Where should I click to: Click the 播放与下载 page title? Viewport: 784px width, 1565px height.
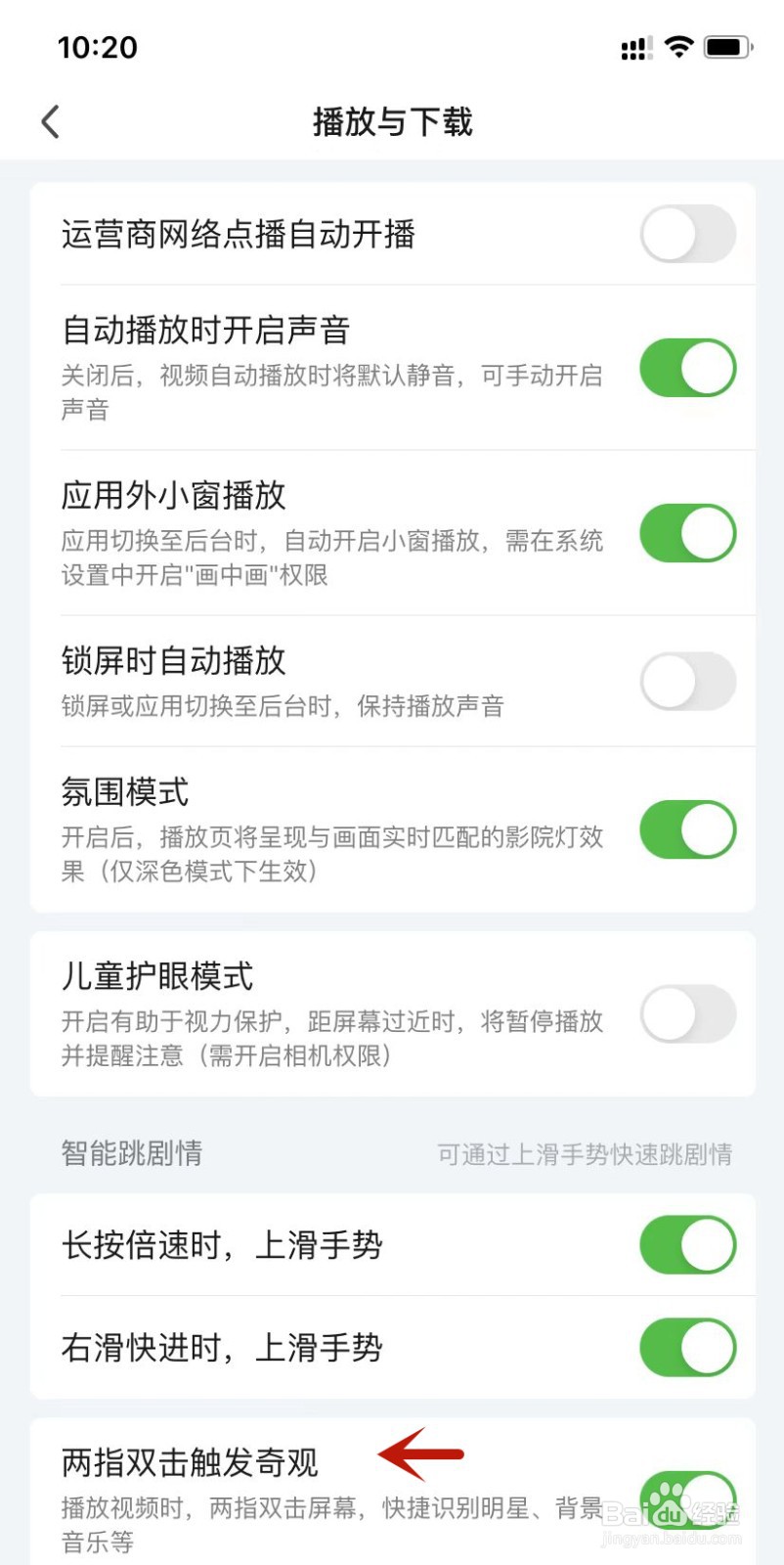point(391,121)
